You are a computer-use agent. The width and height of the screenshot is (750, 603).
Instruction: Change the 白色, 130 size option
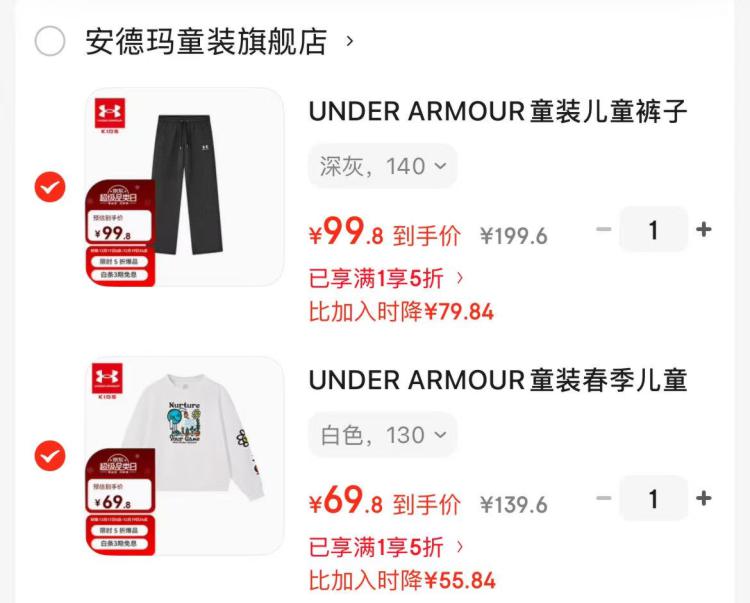(382, 435)
